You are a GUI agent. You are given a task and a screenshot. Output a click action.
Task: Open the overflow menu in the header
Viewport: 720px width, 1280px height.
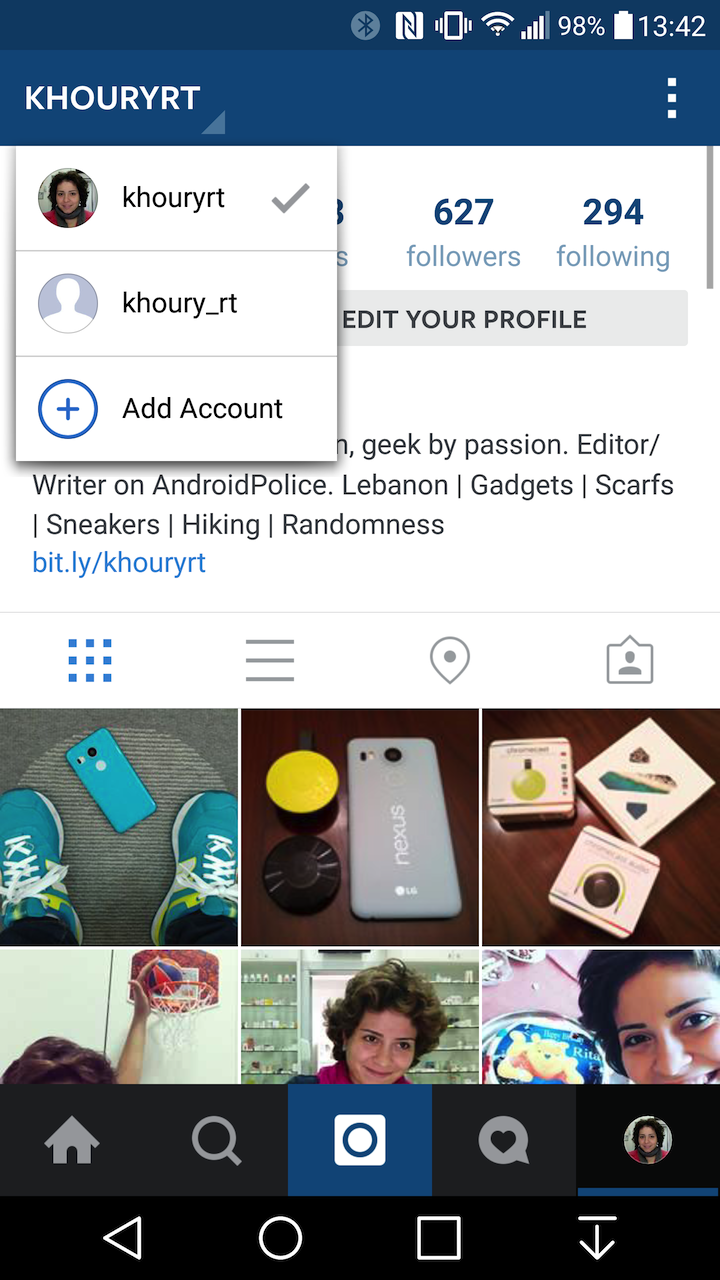pos(671,98)
